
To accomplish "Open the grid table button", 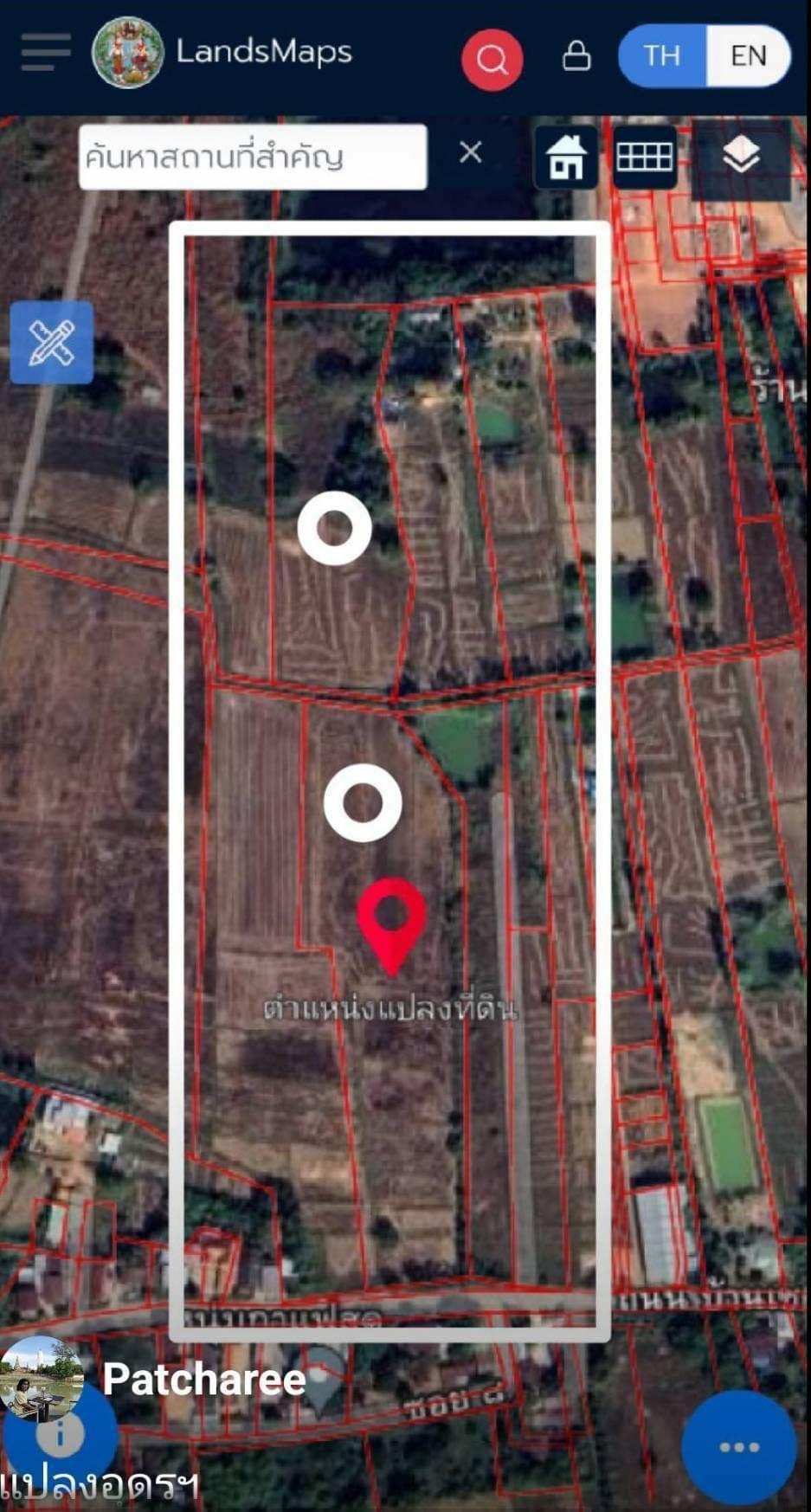I will pos(645,157).
